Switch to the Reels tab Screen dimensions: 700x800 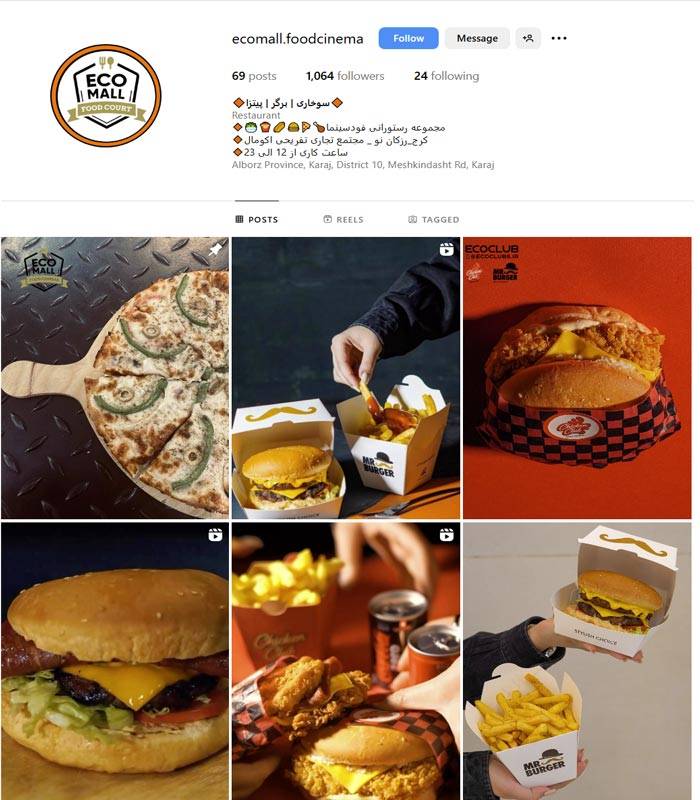pyautogui.click(x=343, y=219)
